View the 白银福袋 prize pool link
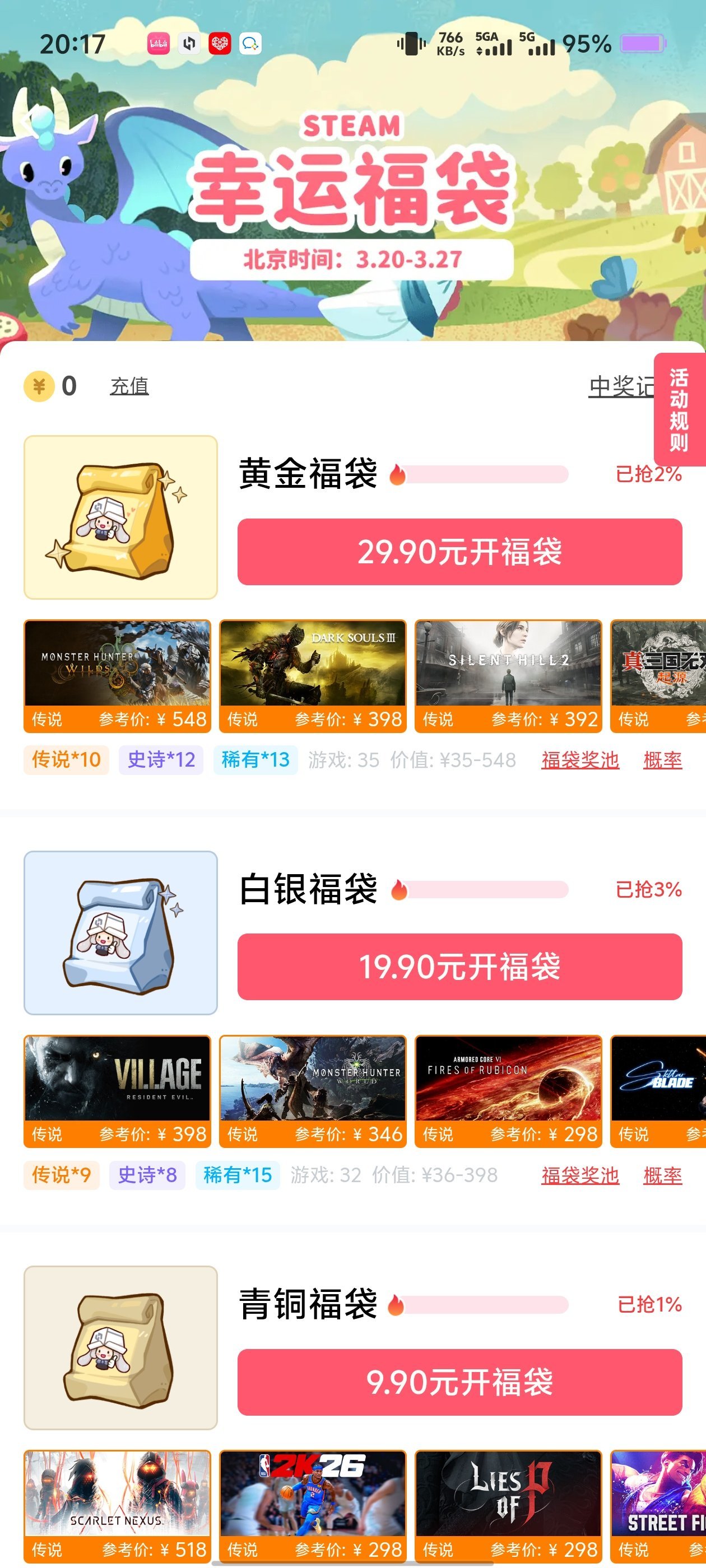Image resolution: width=706 pixels, height=1568 pixels. point(580,1175)
